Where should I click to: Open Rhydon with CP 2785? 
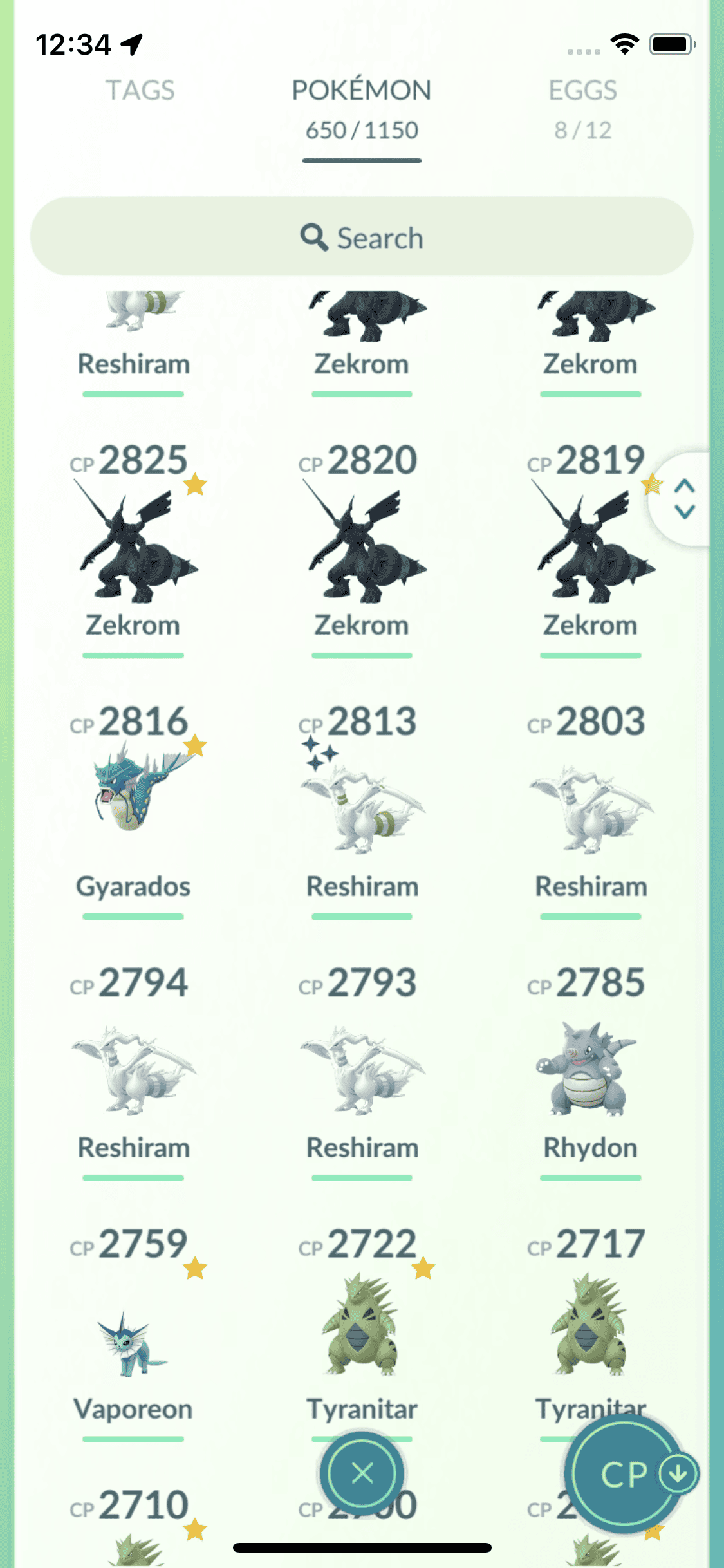click(x=590, y=1070)
